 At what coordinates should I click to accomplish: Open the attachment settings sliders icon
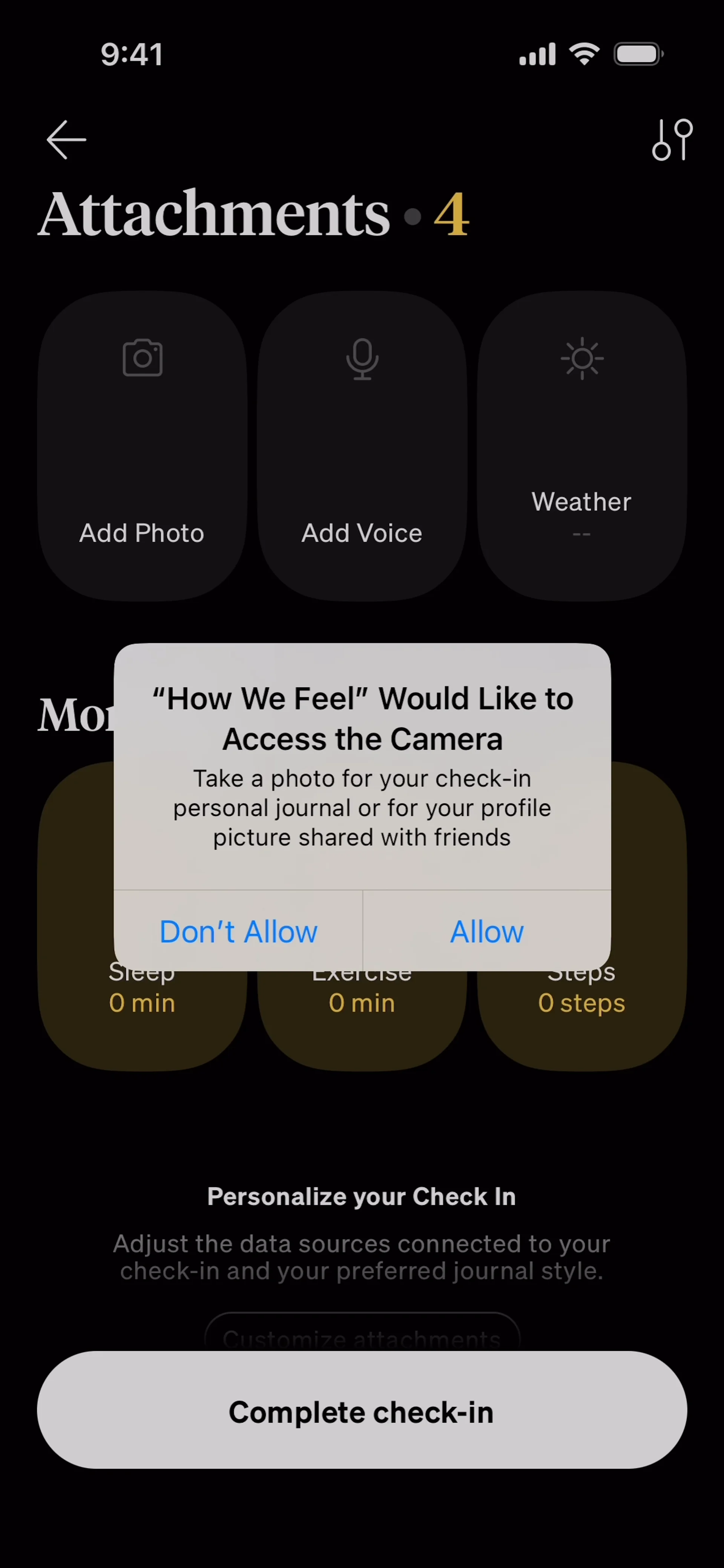672,139
